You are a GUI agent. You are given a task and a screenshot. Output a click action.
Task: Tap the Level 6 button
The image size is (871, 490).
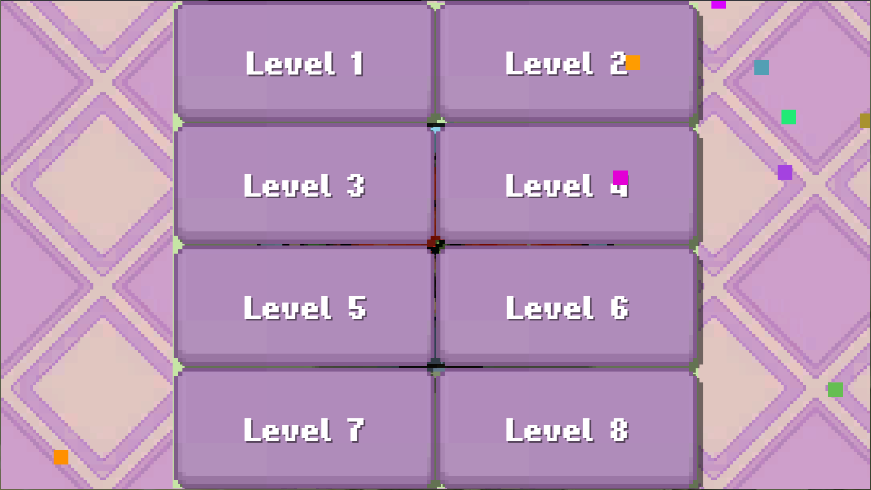(x=566, y=307)
